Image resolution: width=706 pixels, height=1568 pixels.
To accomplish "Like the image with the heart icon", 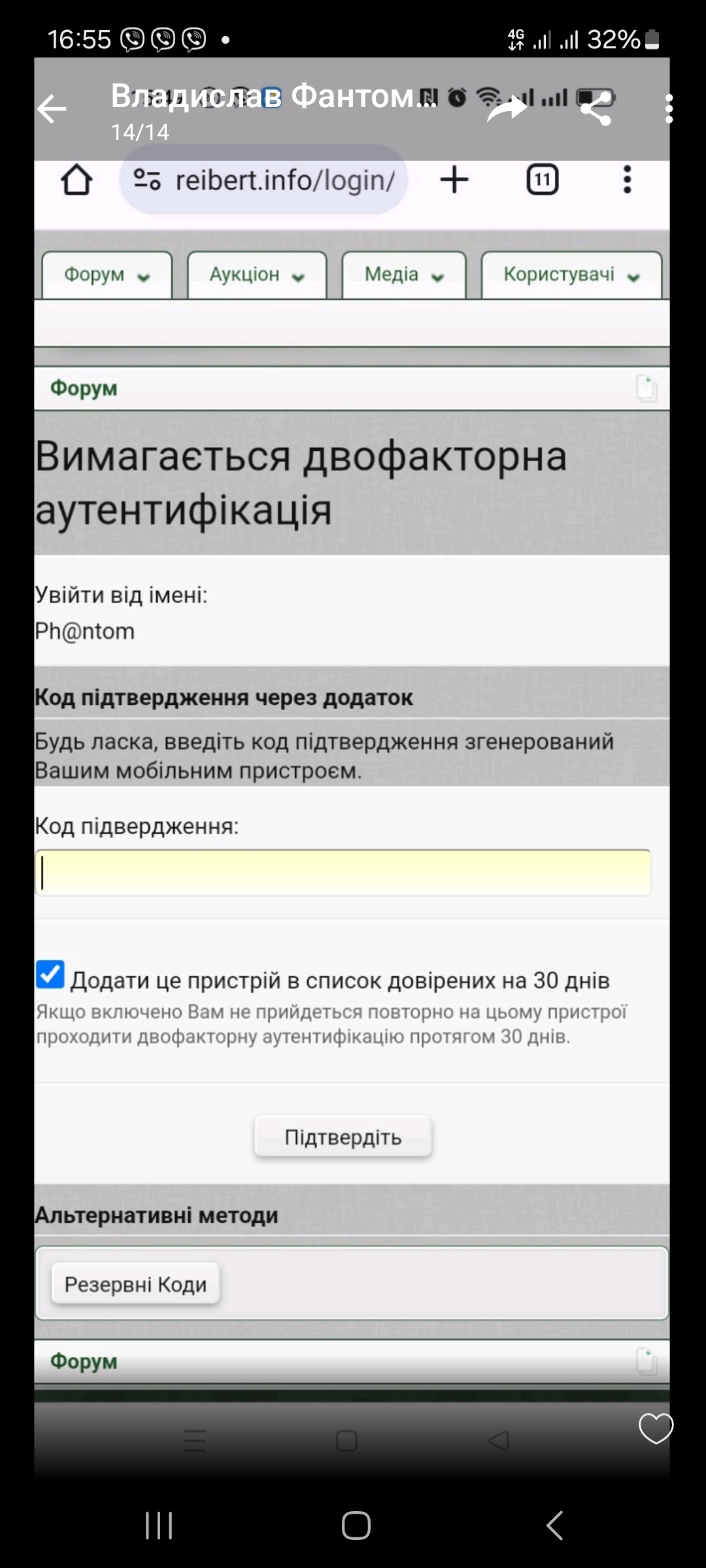I will click(656, 1428).
